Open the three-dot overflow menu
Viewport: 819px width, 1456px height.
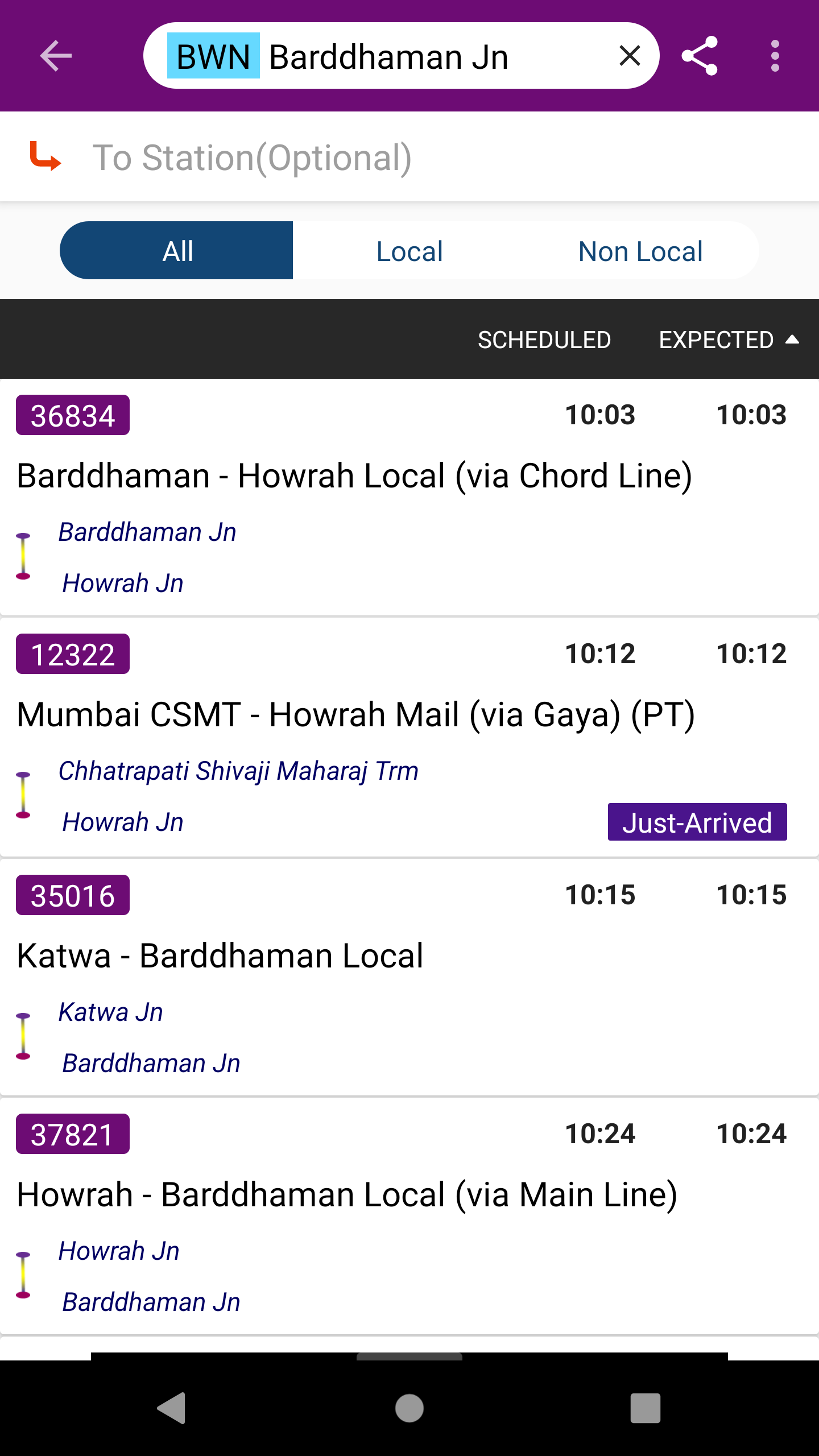775,56
